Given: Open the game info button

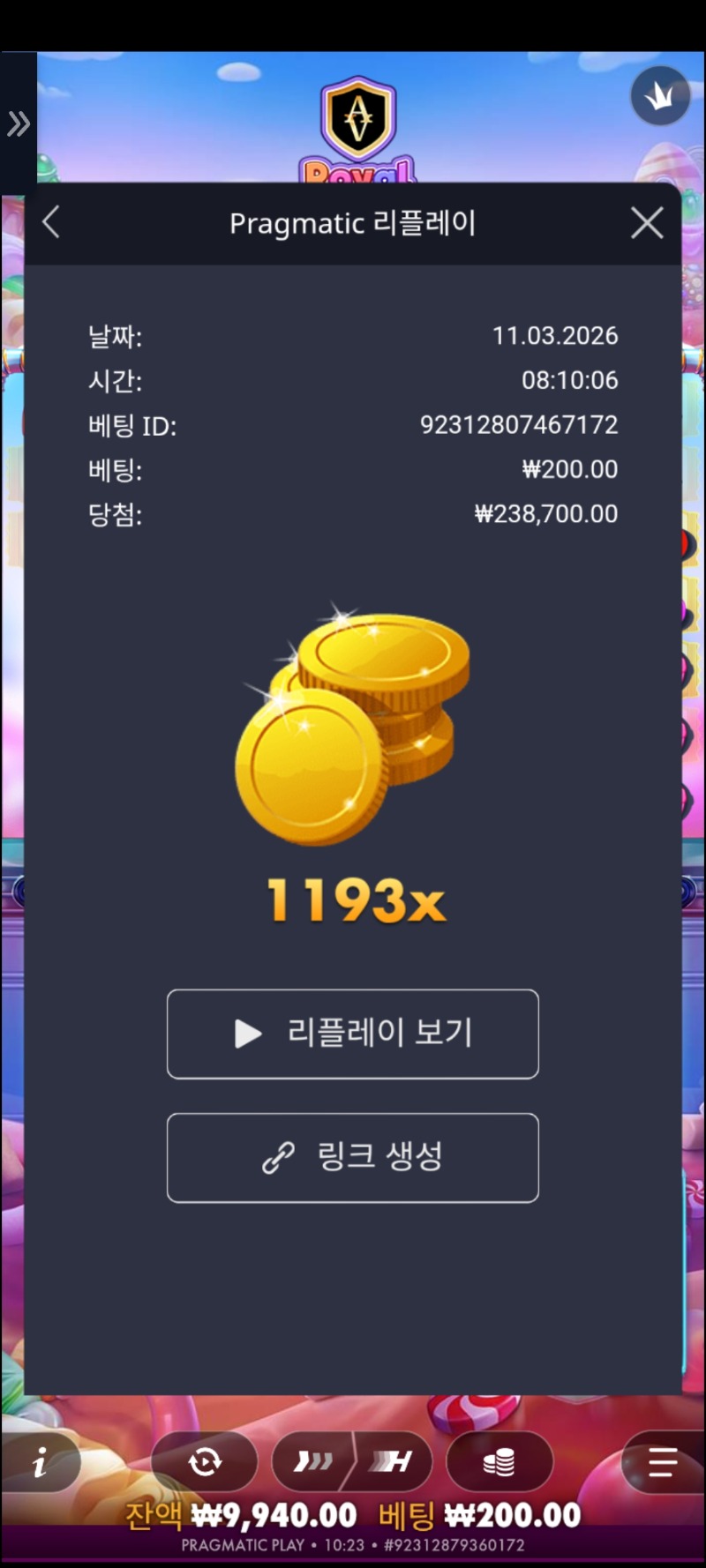Looking at the screenshot, I should point(40,1463).
